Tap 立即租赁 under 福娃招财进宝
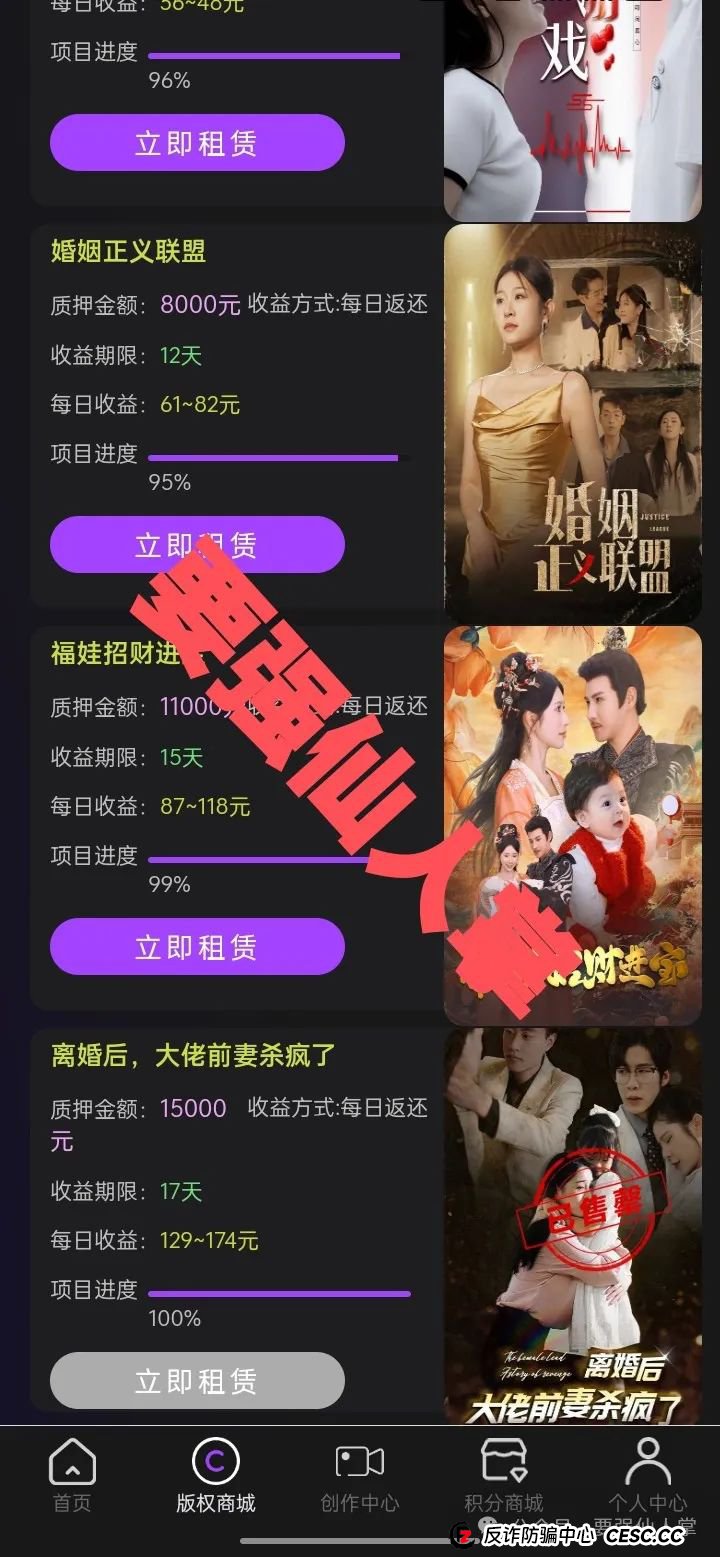 point(197,947)
